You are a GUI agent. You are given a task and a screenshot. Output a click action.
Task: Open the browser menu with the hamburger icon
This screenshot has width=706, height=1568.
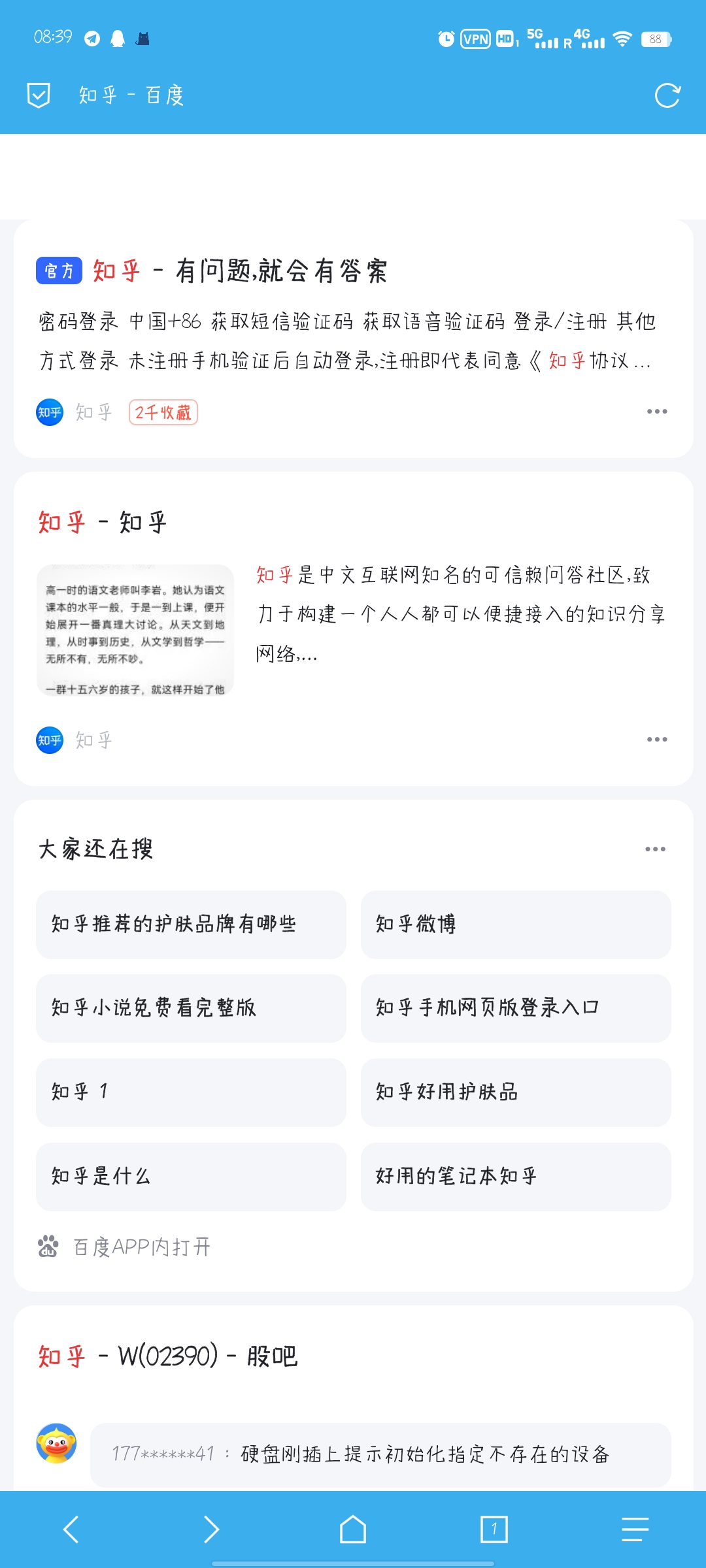pos(633,1528)
